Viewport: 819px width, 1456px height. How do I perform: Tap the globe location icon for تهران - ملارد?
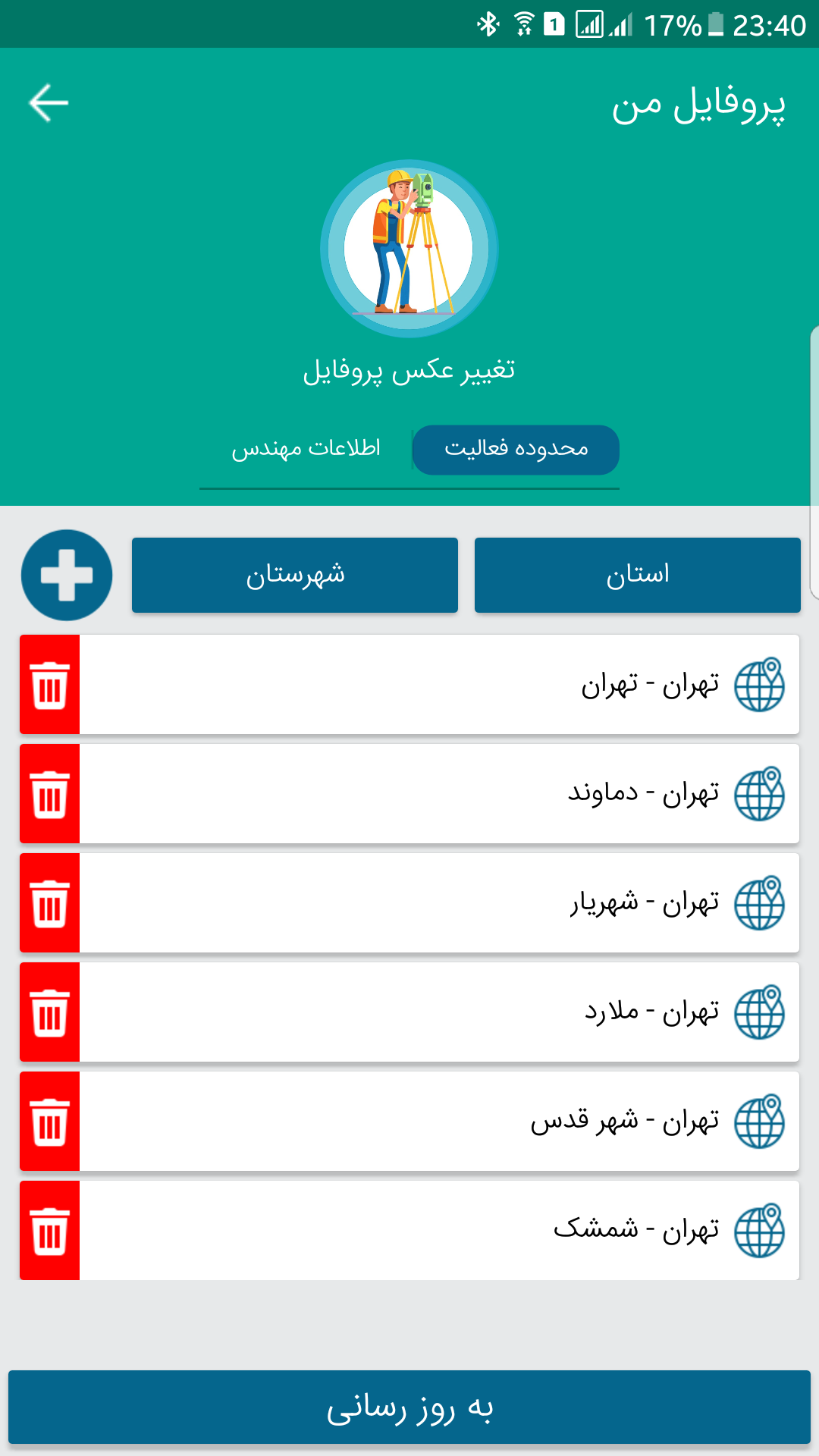point(758,1012)
